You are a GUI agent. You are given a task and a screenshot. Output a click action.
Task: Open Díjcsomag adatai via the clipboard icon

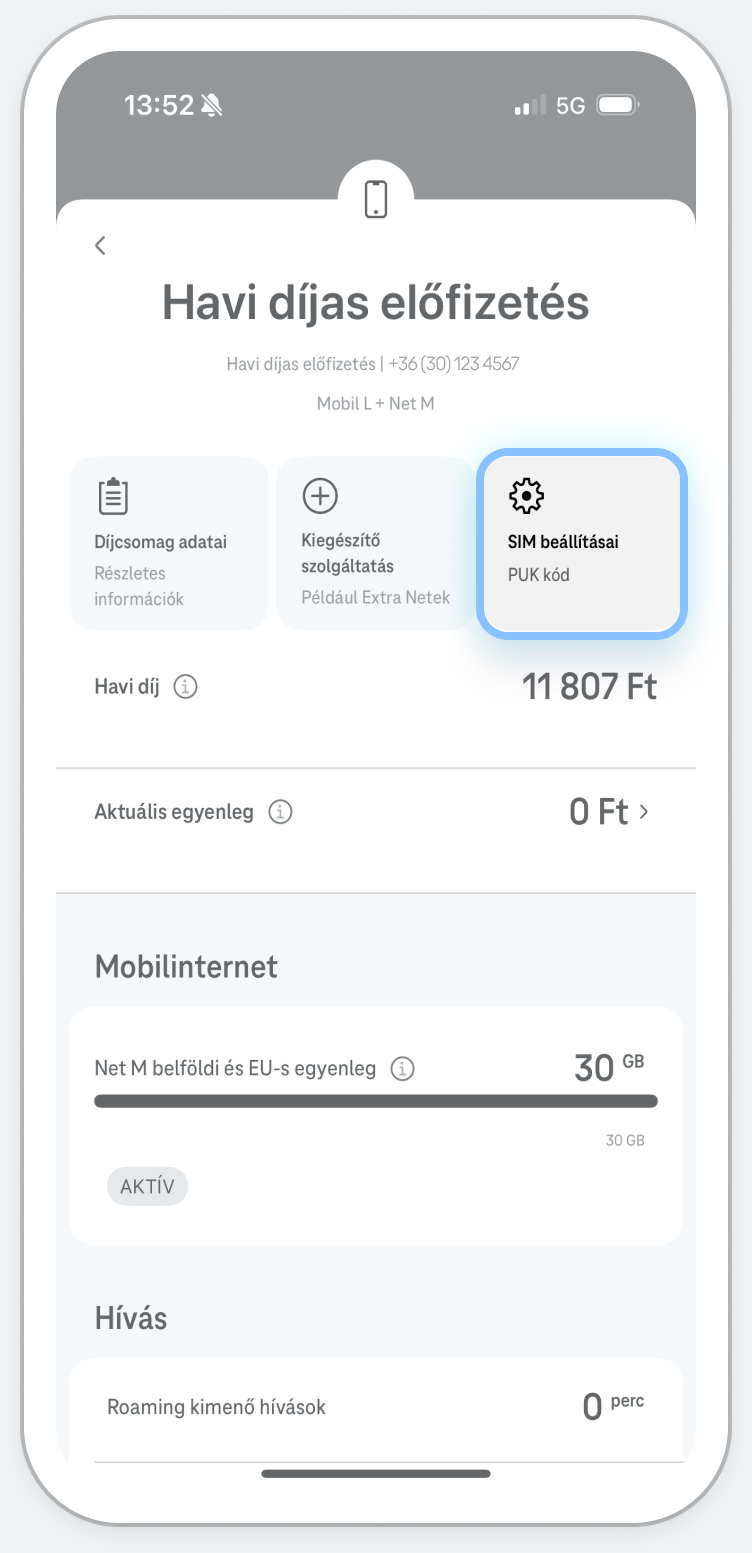click(x=113, y=494)
